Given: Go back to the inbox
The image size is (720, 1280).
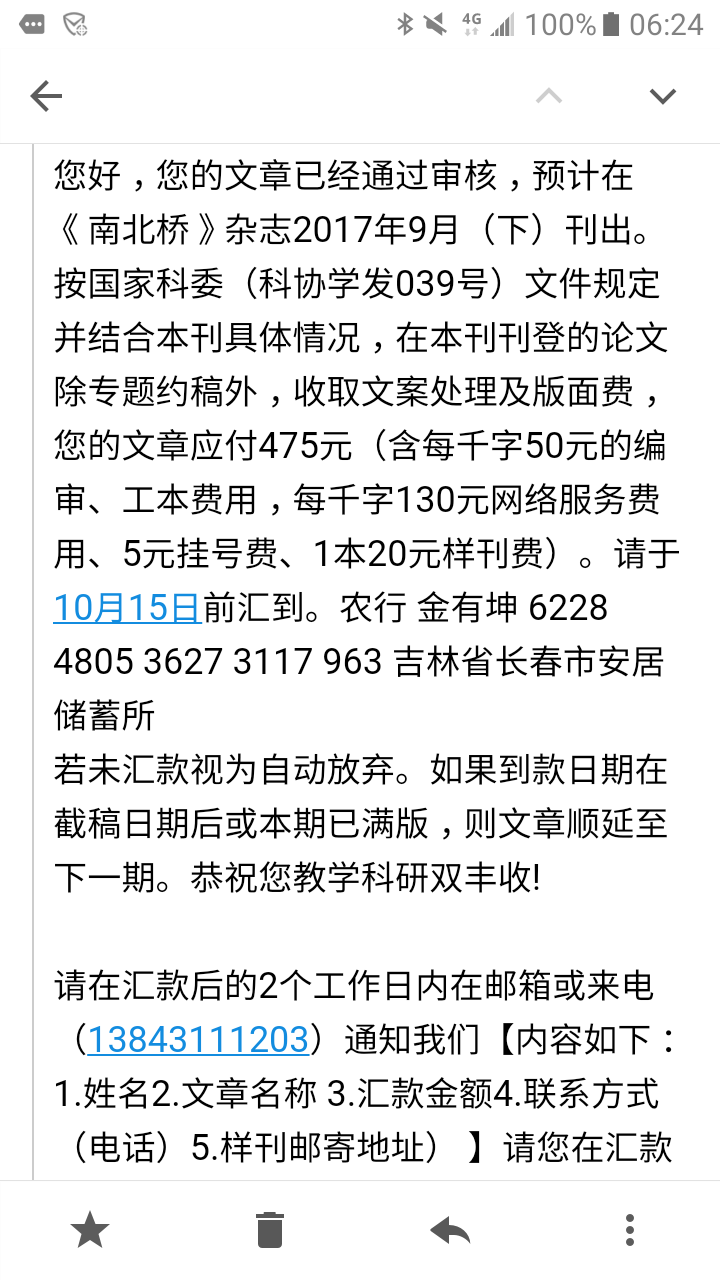Looking at the screenshot, I should click(46, 96).
